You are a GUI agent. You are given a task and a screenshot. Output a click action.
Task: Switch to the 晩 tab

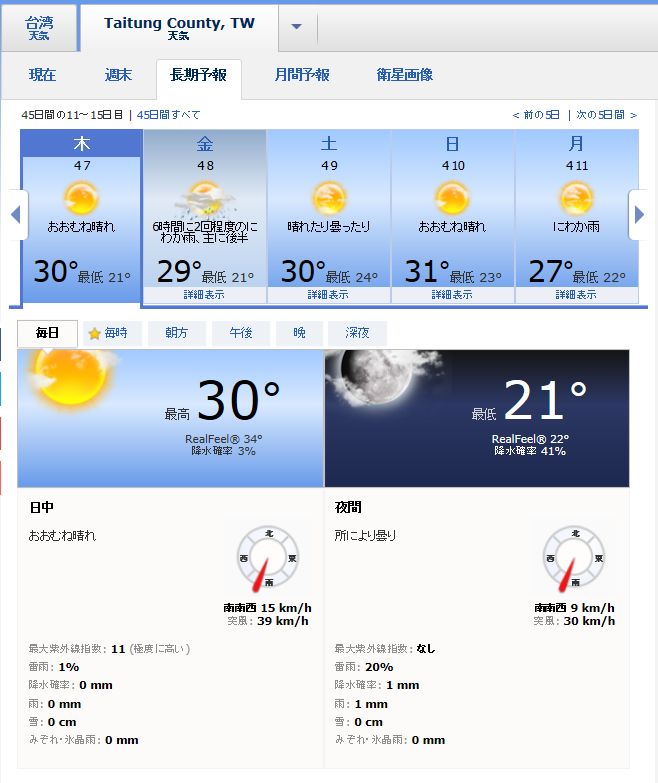coord(299,334)
